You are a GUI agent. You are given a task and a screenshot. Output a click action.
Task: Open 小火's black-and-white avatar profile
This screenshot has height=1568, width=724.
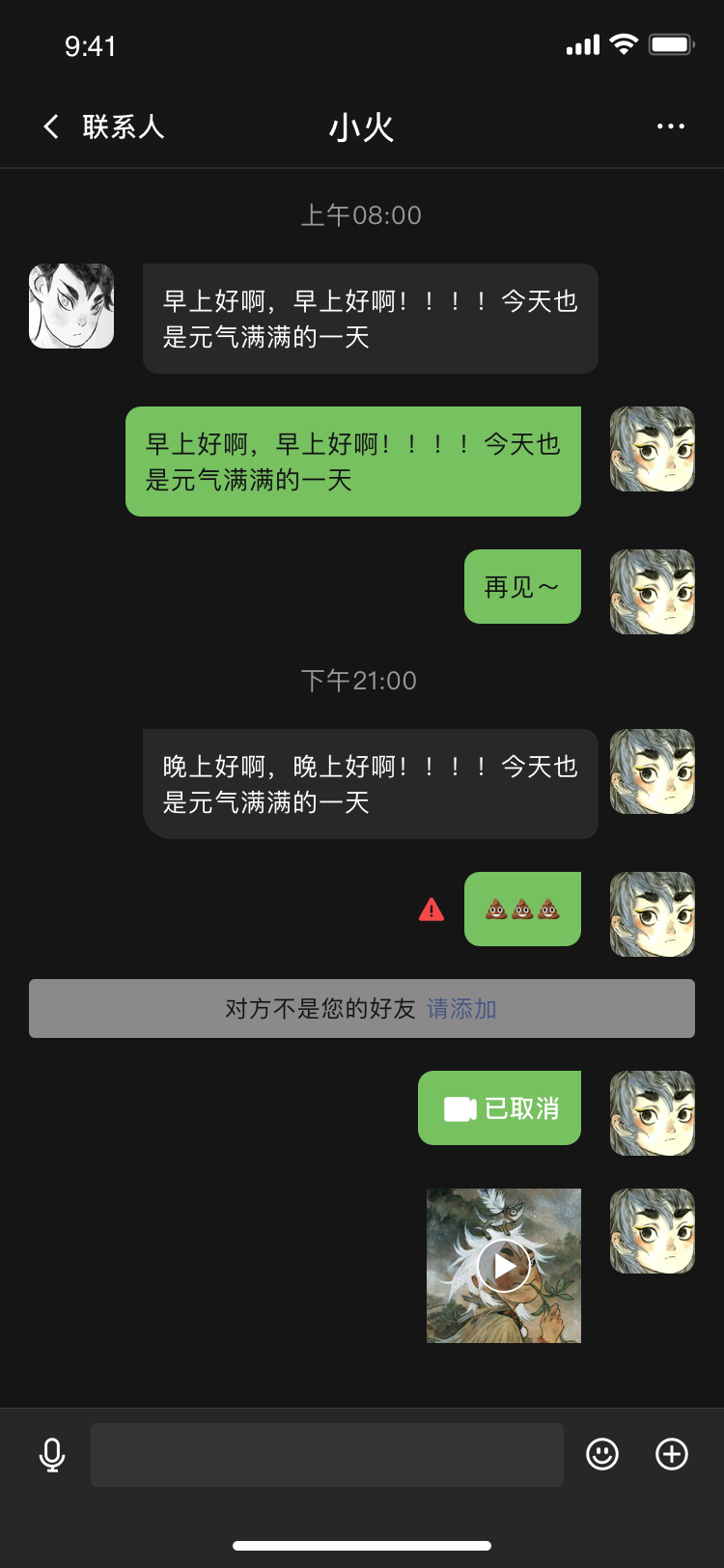tap(71, 306)
